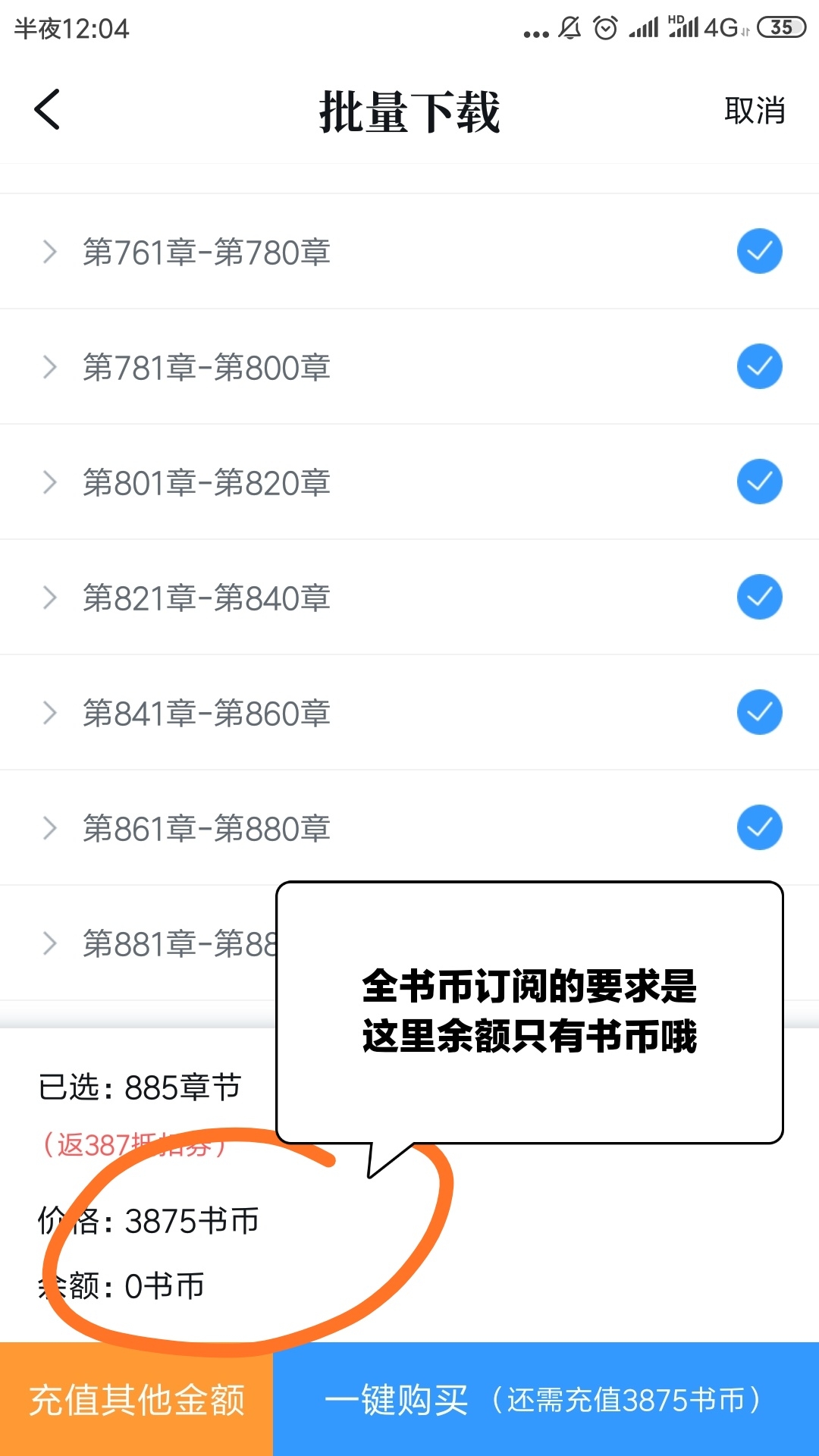
Task: Expand the 第781章-第800章 row
Action: coord(50,367)
